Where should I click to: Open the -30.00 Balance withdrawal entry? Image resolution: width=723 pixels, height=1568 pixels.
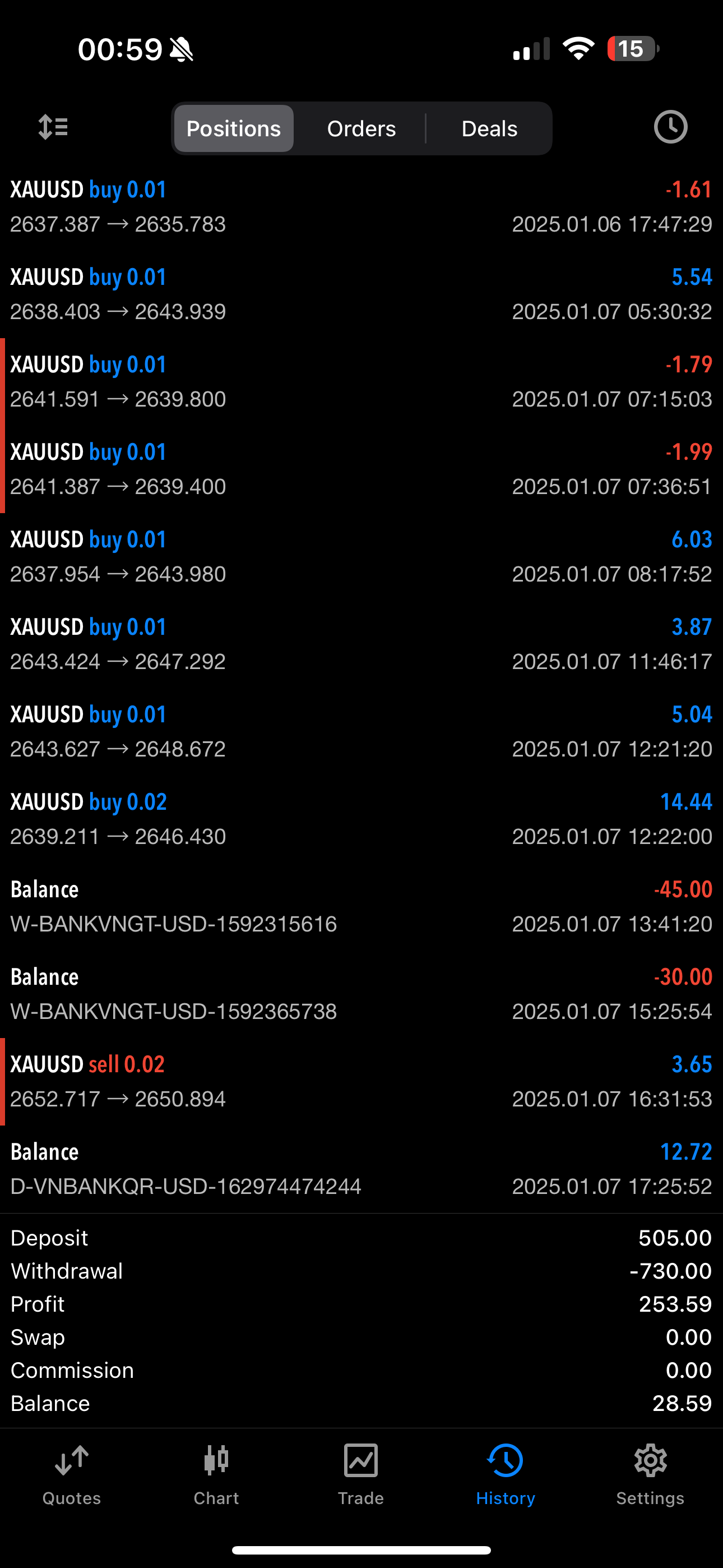point(361,994)
